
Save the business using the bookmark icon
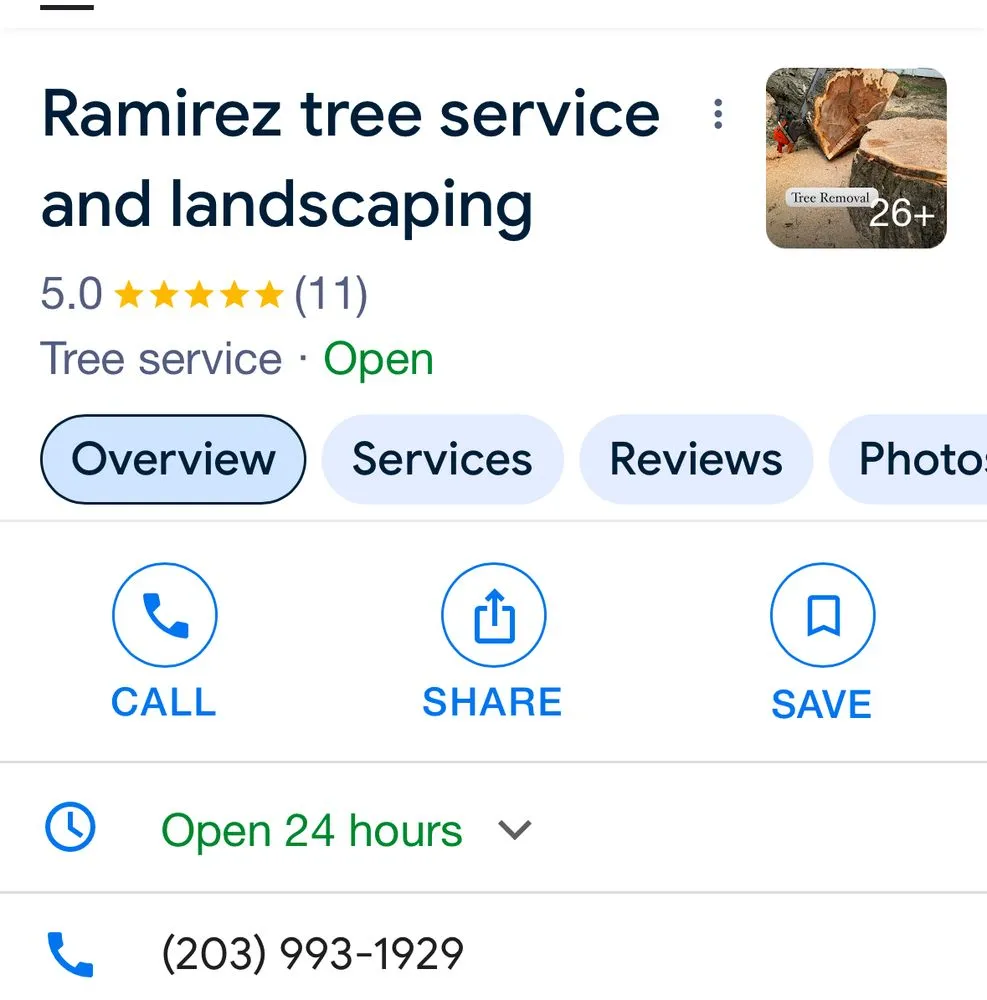tap(822, 614)
